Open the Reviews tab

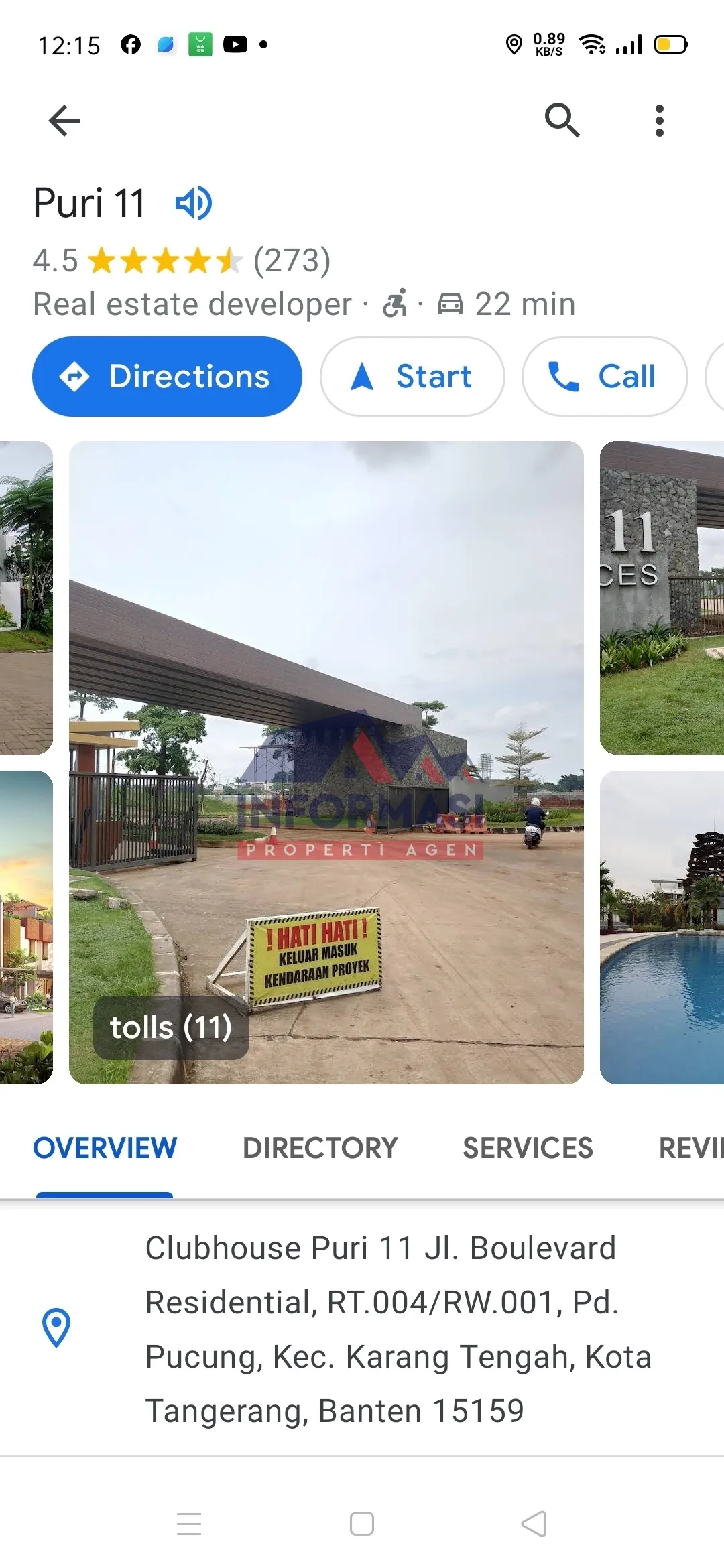pos(691,1148)
